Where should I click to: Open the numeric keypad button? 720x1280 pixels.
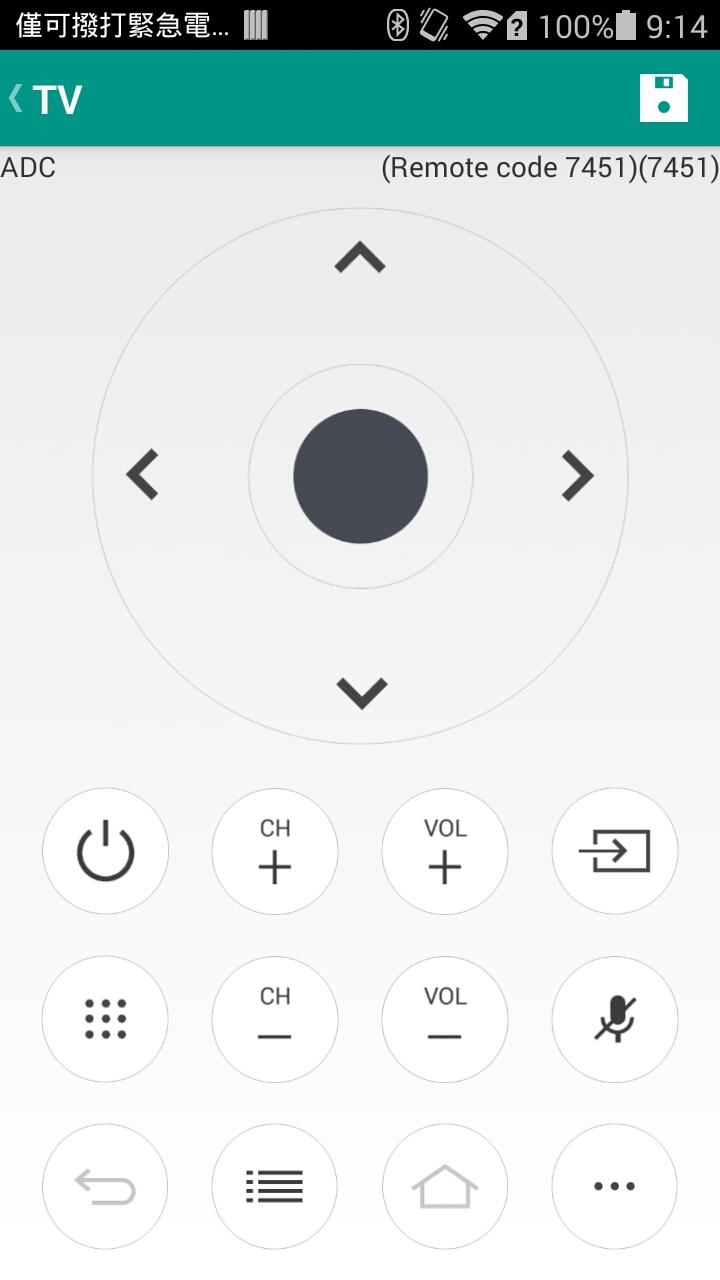click(x=105, y=1019)
